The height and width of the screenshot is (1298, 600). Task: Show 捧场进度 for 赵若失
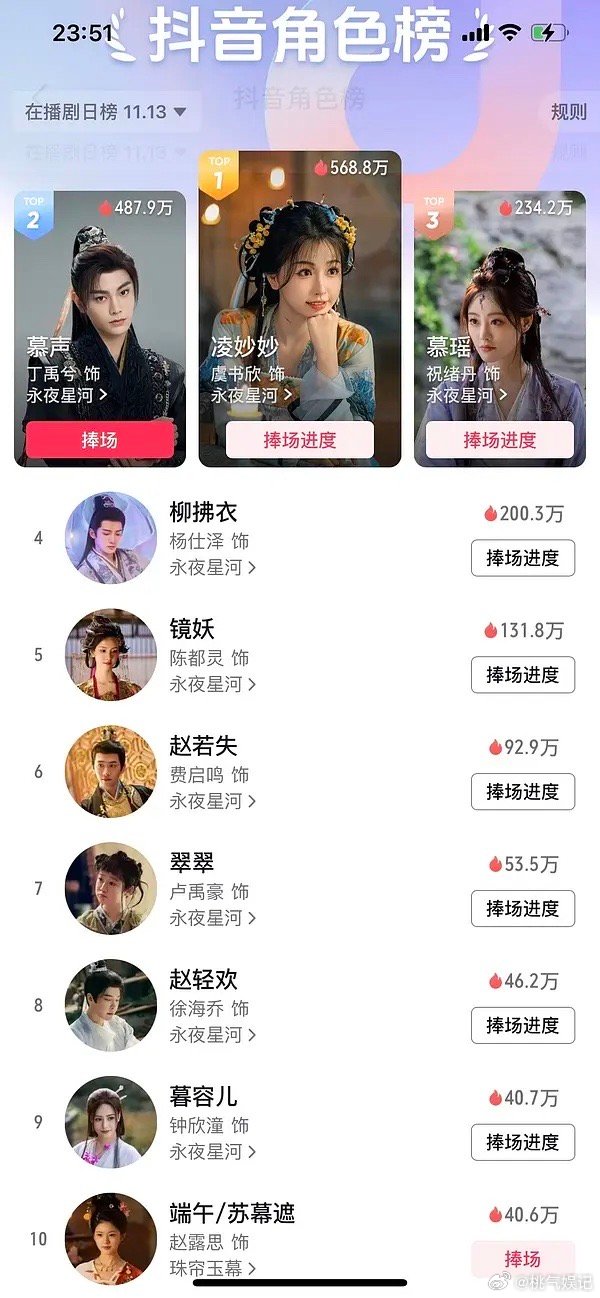(522, 792)
